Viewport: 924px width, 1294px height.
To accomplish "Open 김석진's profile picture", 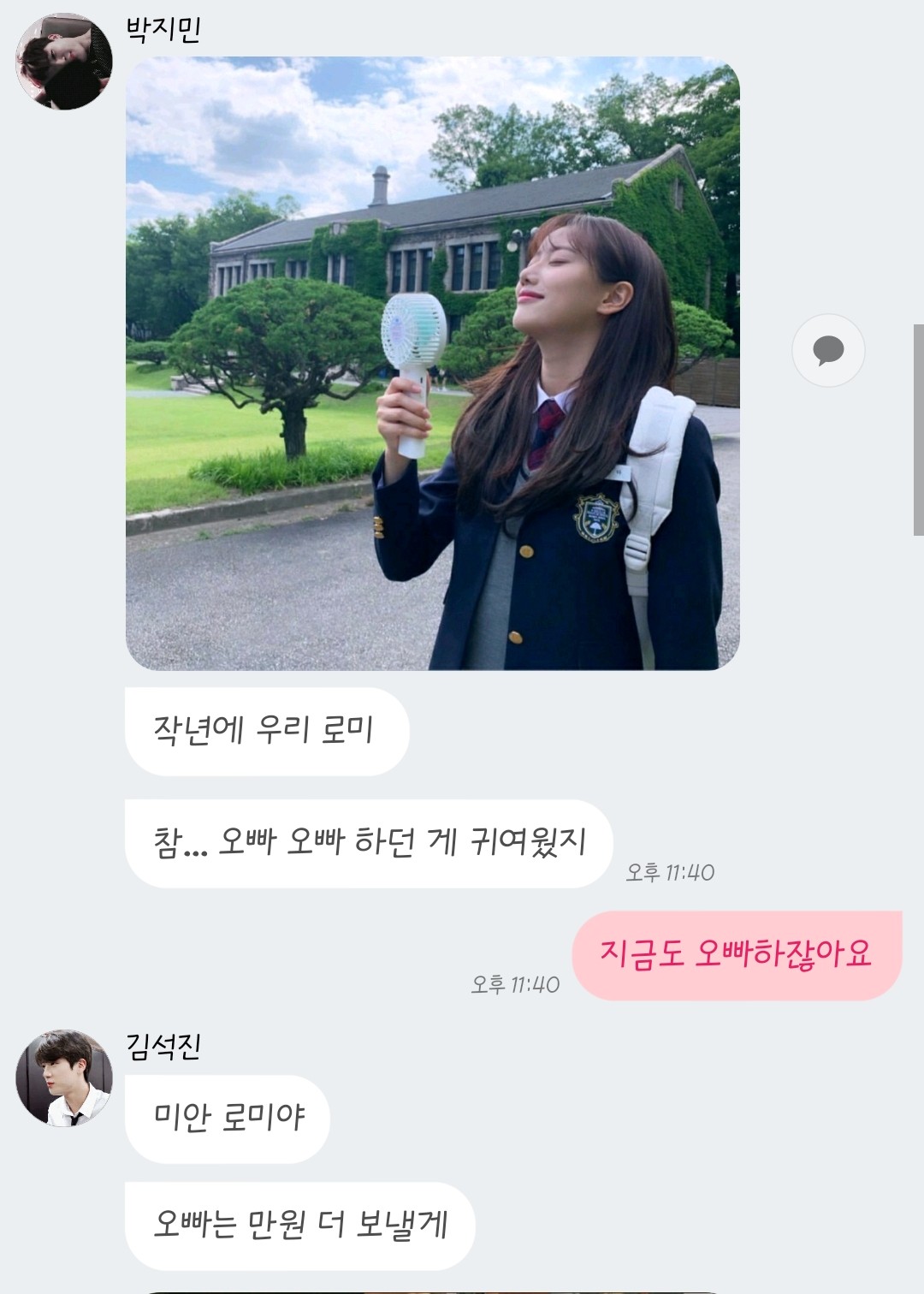I will 64,1077.
